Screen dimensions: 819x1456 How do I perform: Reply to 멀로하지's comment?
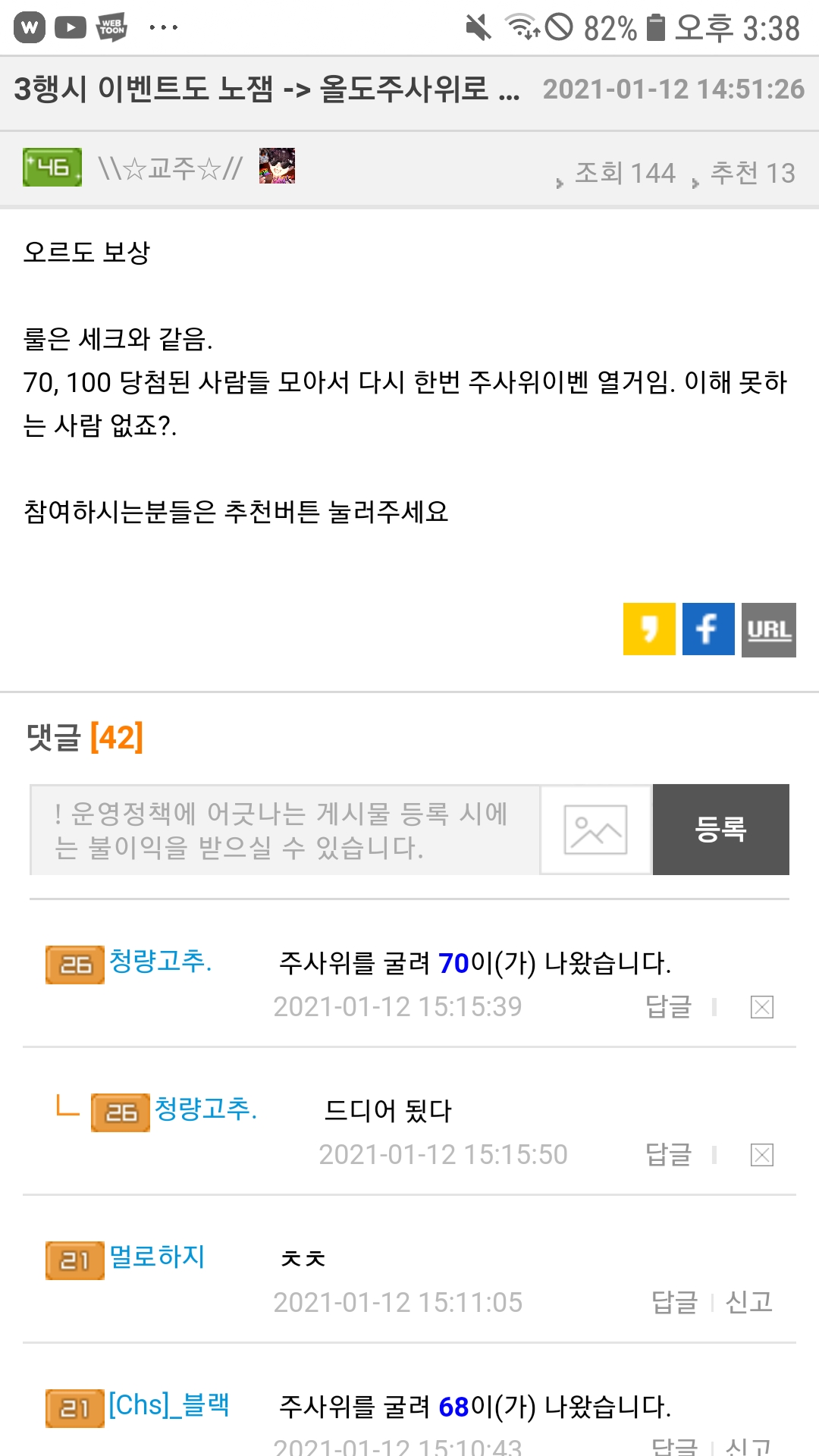point(674,1302)
